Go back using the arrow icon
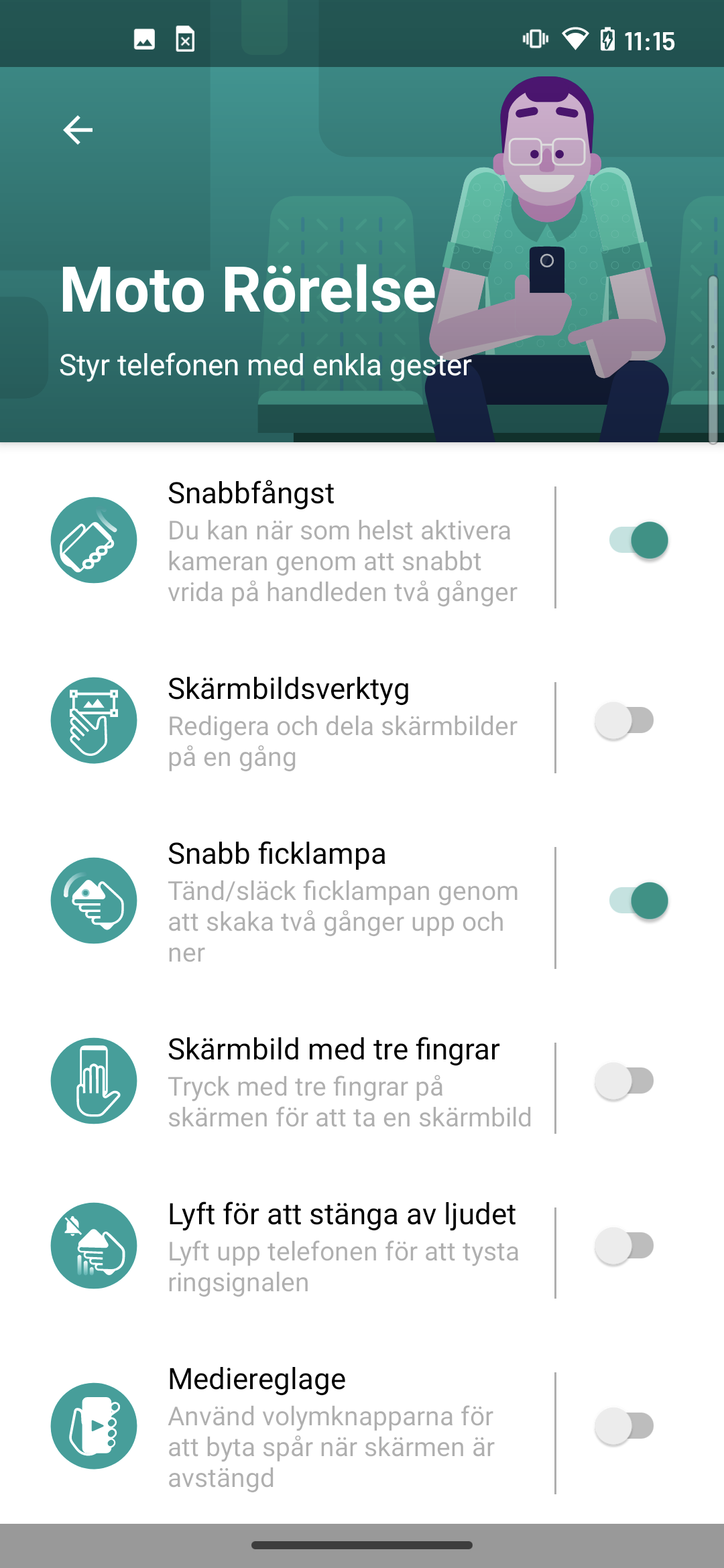Image resolution: width=724 pixels, height=1568 pixels. click(78, 130)
